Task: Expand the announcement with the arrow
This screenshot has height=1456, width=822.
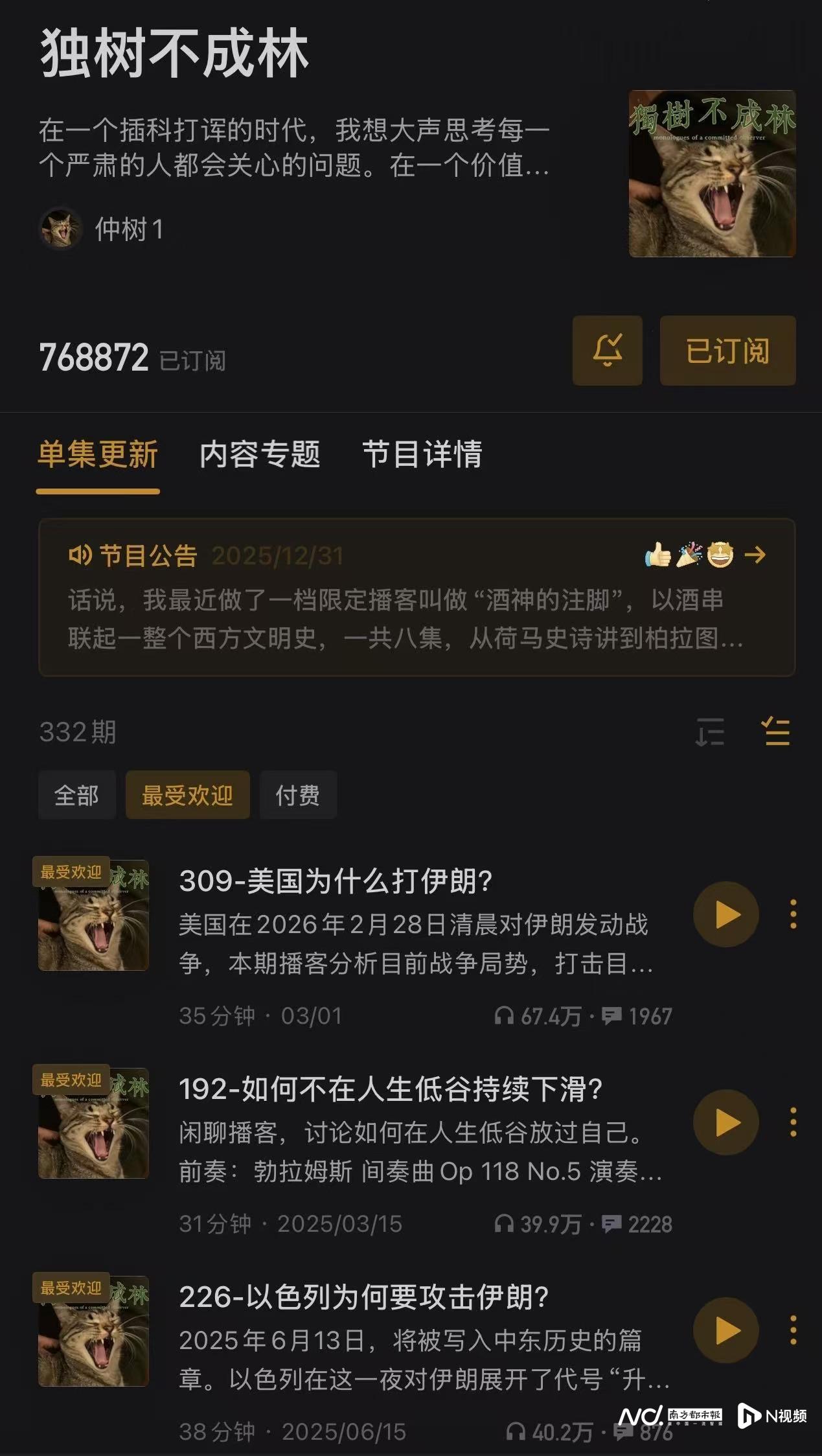Action: [x=755, y=556]
